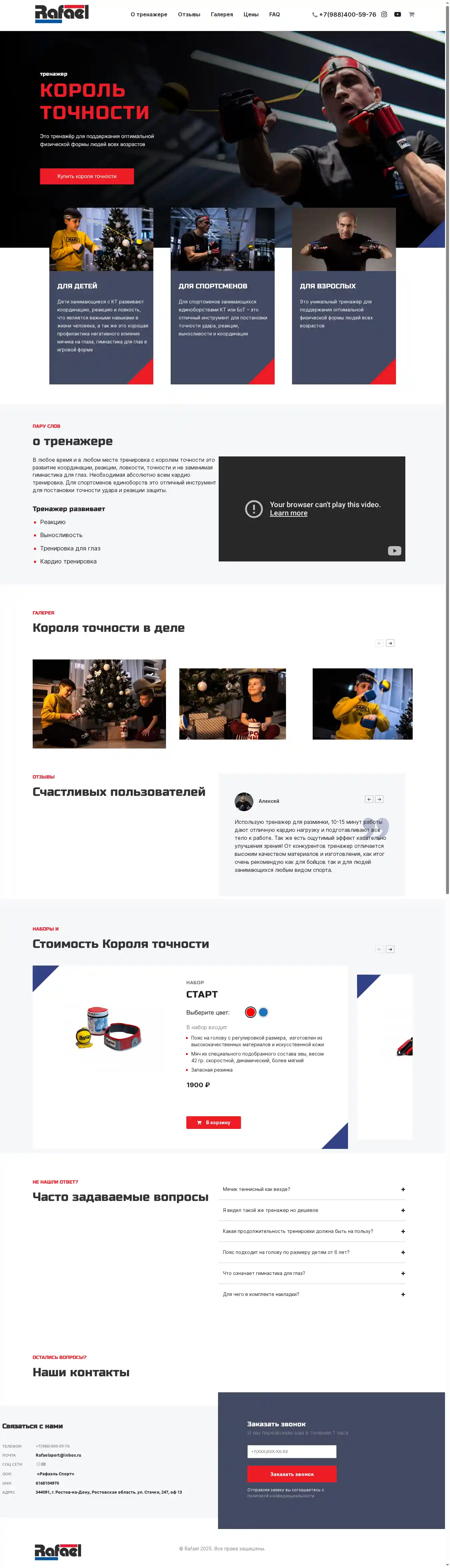Image resolution: width=450 pixels, height=1568 pixels.
Task: Open Learn more link in video
Action: point(289,513)
